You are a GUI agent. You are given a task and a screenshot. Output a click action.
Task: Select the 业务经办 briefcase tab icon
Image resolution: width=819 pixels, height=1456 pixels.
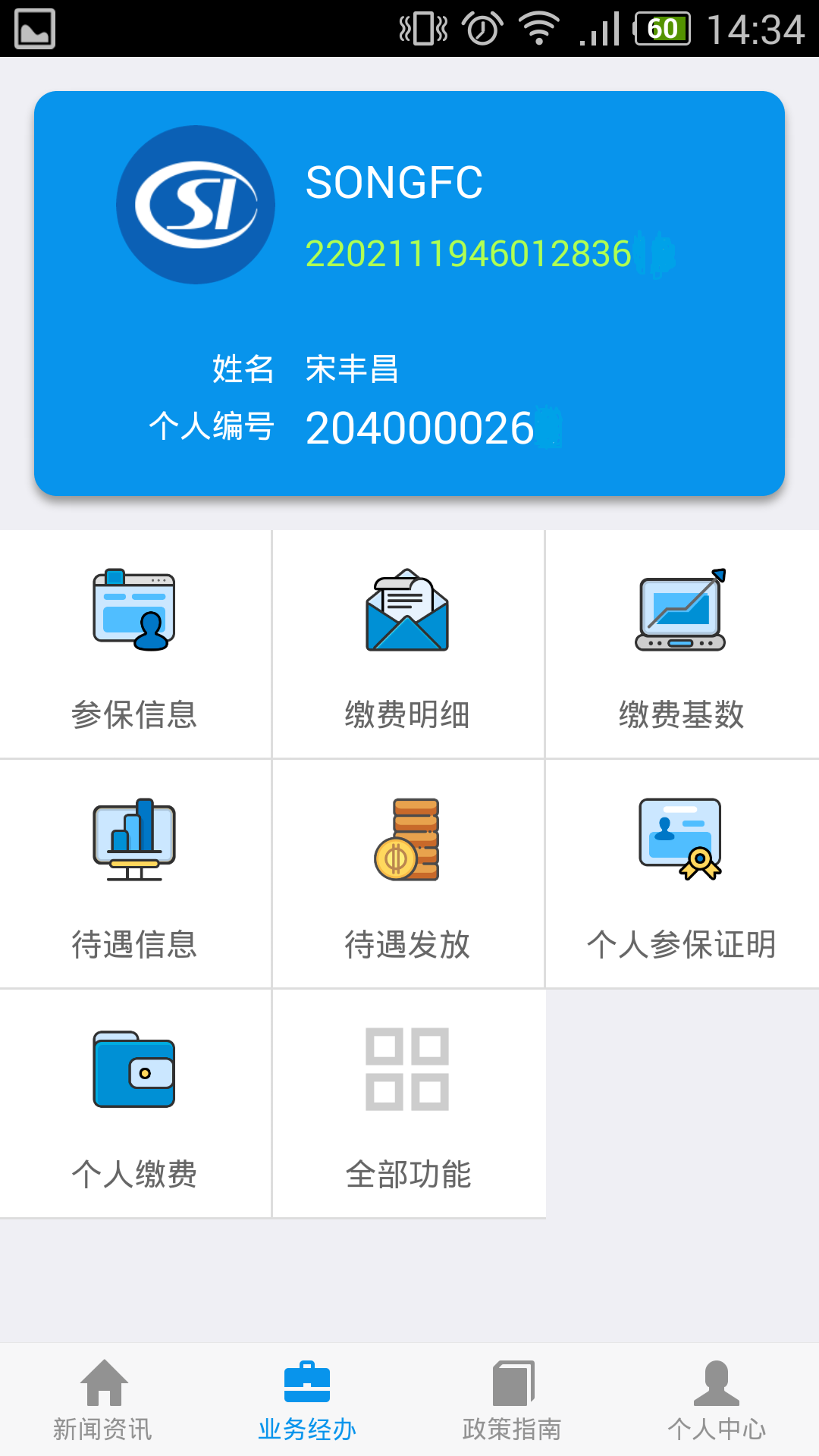tap(307, 1392)
